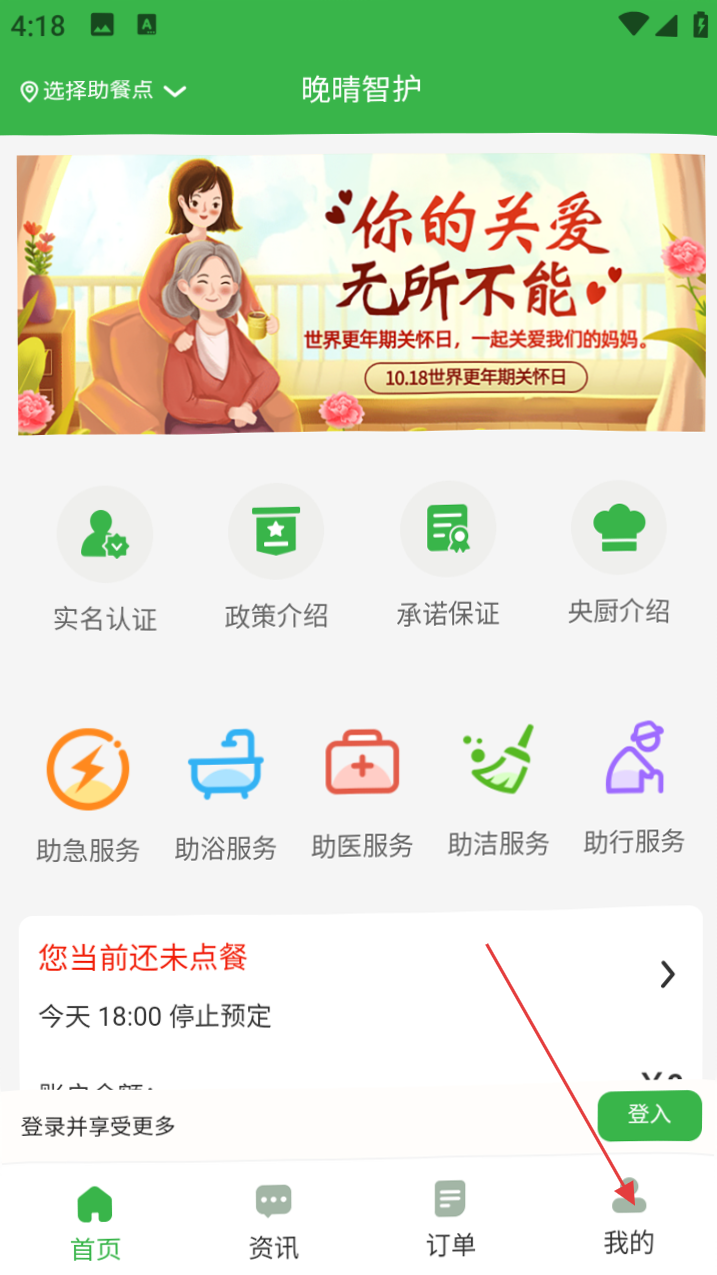The width and height of the screenshot is (717, 1275).
Task: Open the 世界更年期关怀日 banner
Action: point(361,294)
